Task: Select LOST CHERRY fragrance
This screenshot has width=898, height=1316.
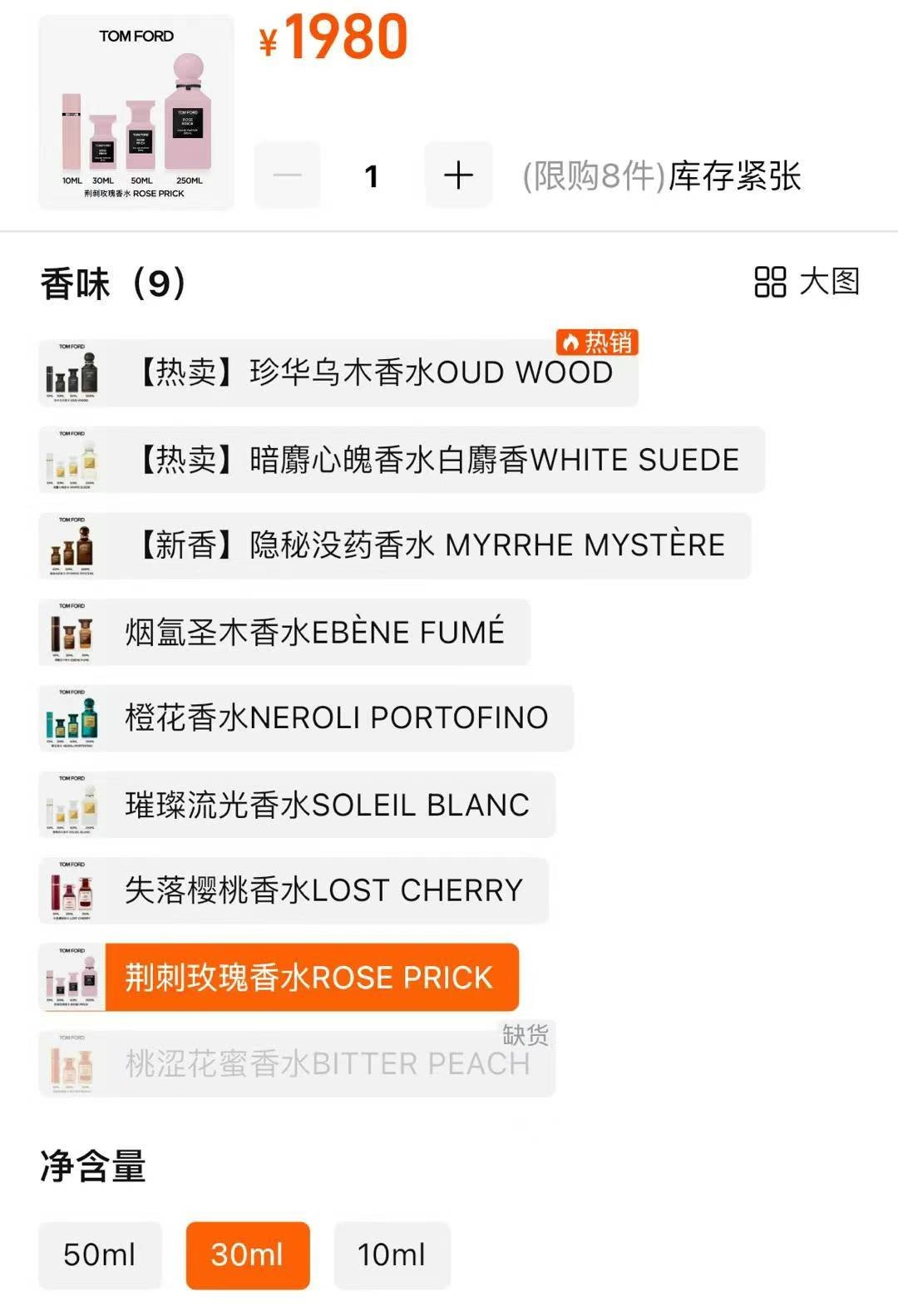Action: point(294,891)
